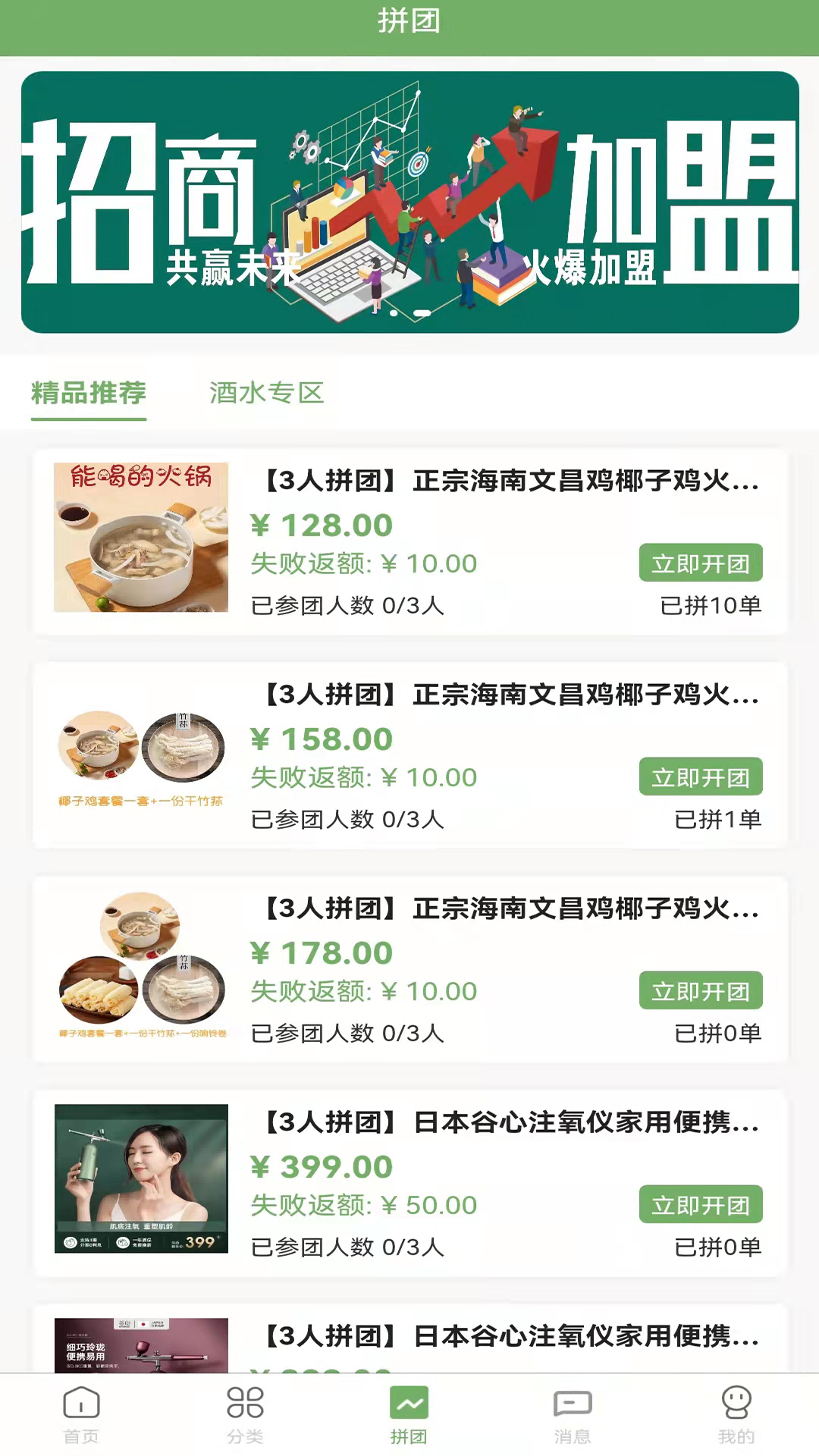The width and height of the screenshot is (819, 1456).
Task: Tap 立即开团 on the ¥128 hotpot deal
Action: click(701, 563)
